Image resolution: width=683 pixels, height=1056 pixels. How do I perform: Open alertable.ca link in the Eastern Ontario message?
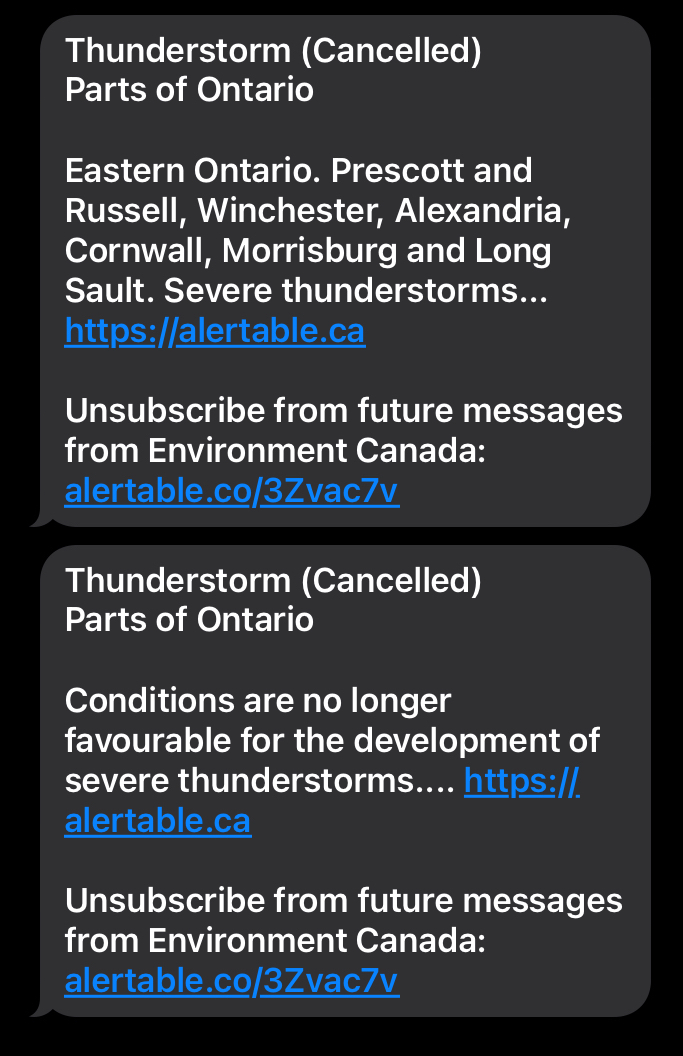pos(214,331)
